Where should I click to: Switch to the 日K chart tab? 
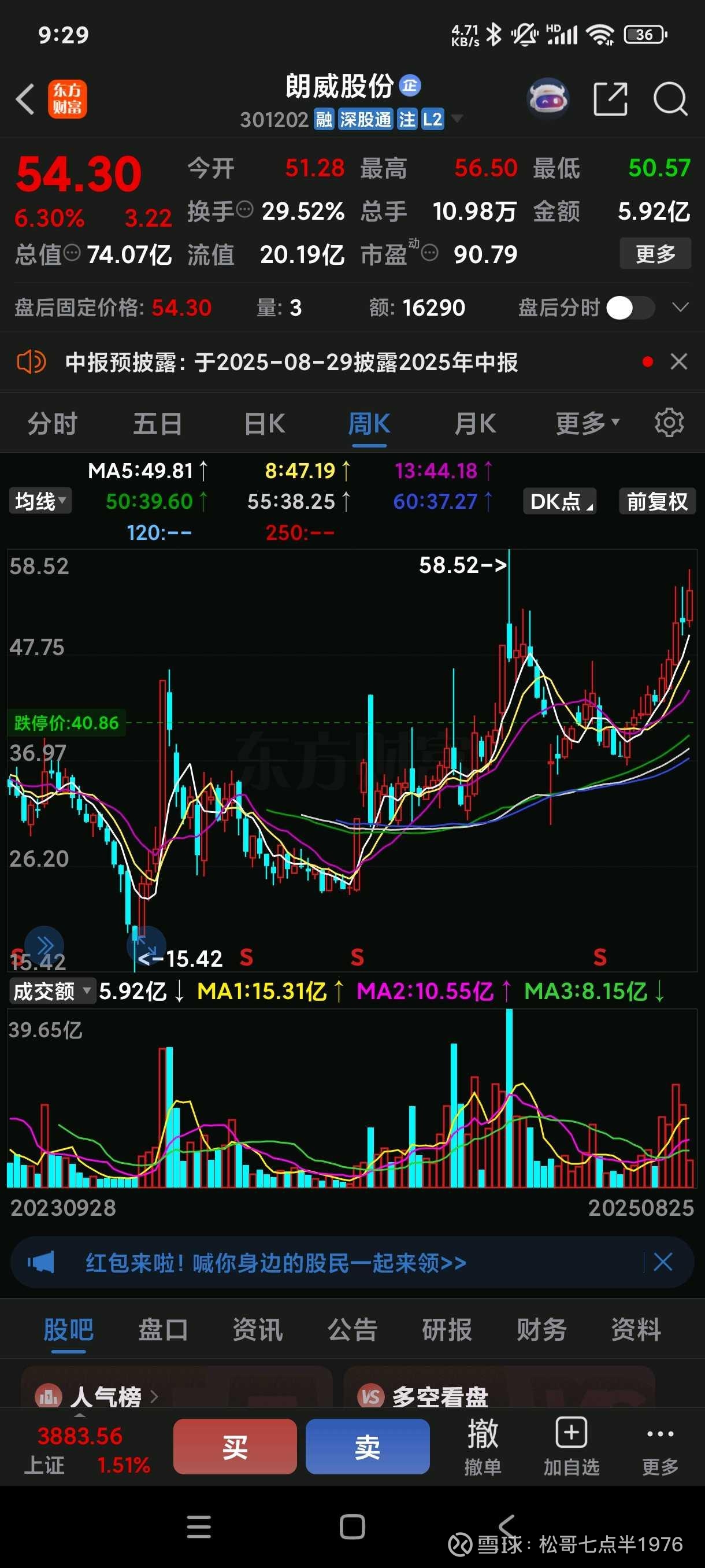point(264,424)
